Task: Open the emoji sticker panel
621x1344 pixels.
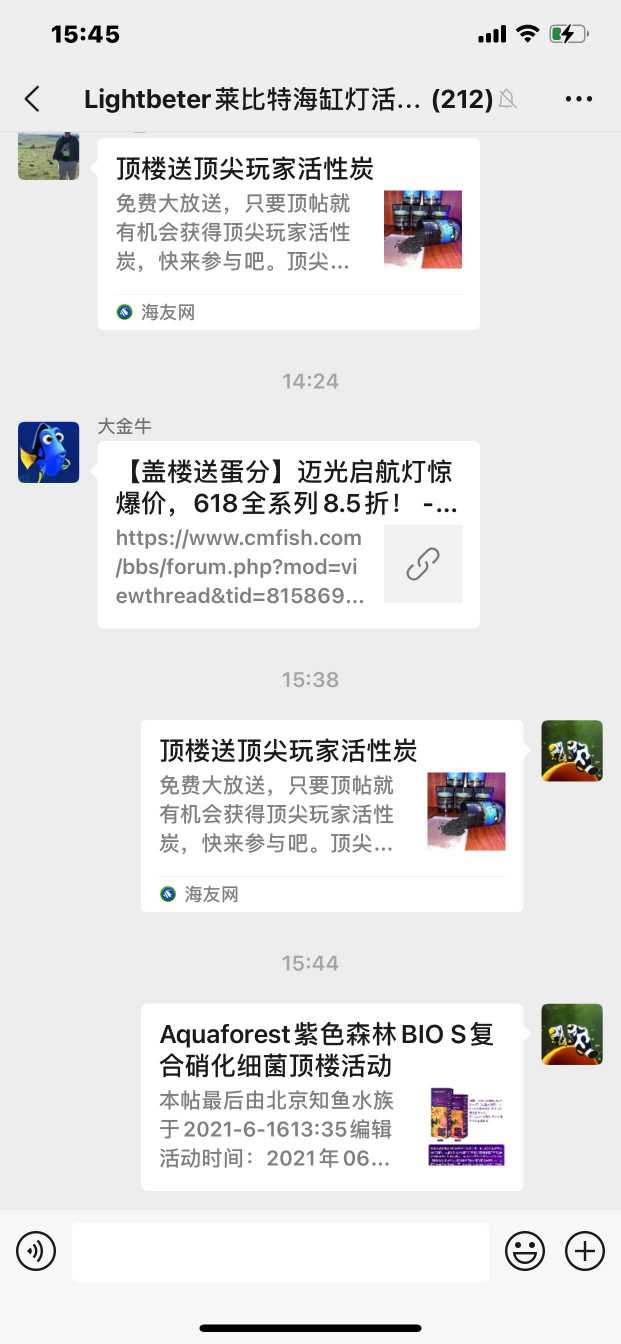Action: click(525, 1251)
